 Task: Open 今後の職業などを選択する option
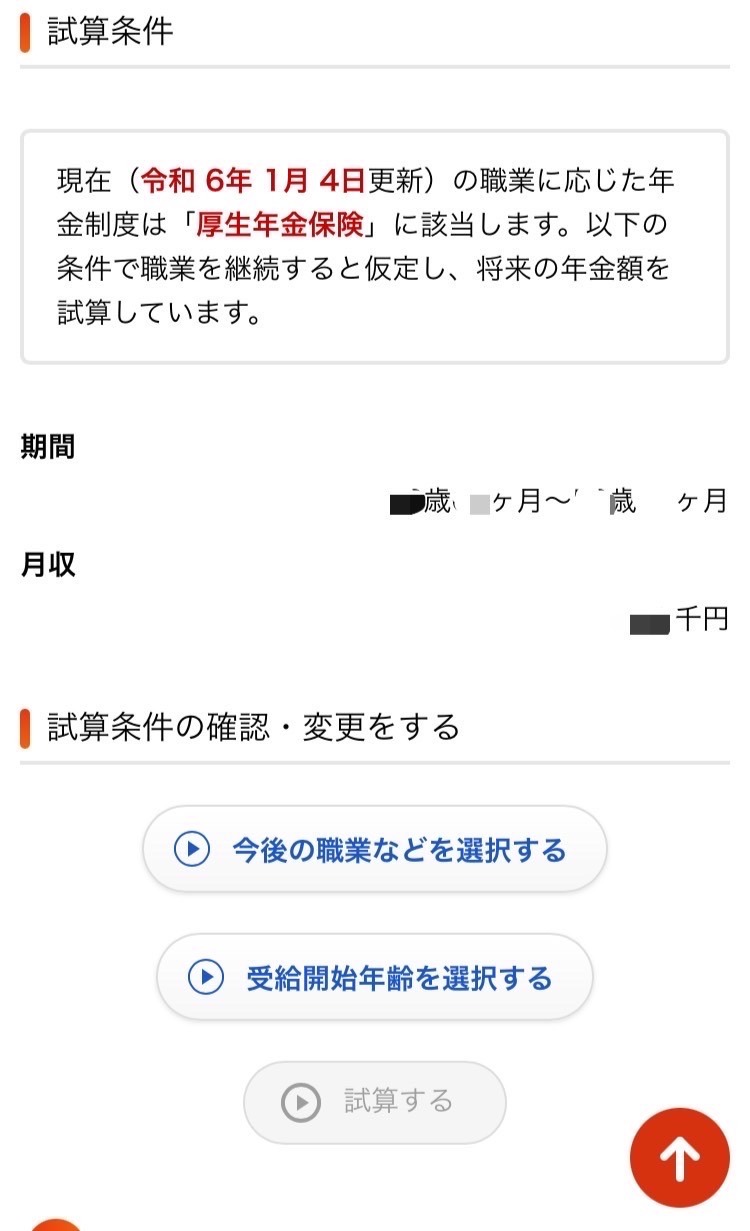tap(375, 849)
